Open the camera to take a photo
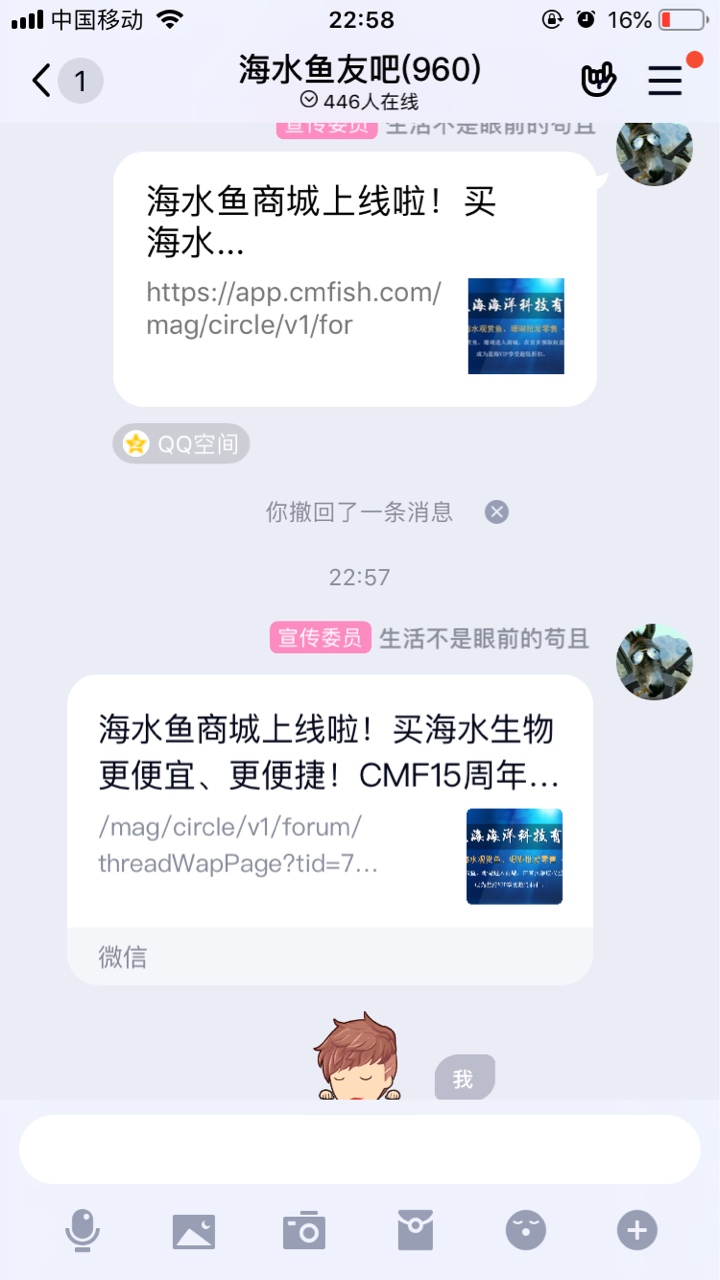Image resolution: width=720 pixels, height=1280 pixels. pos(304,1230)
